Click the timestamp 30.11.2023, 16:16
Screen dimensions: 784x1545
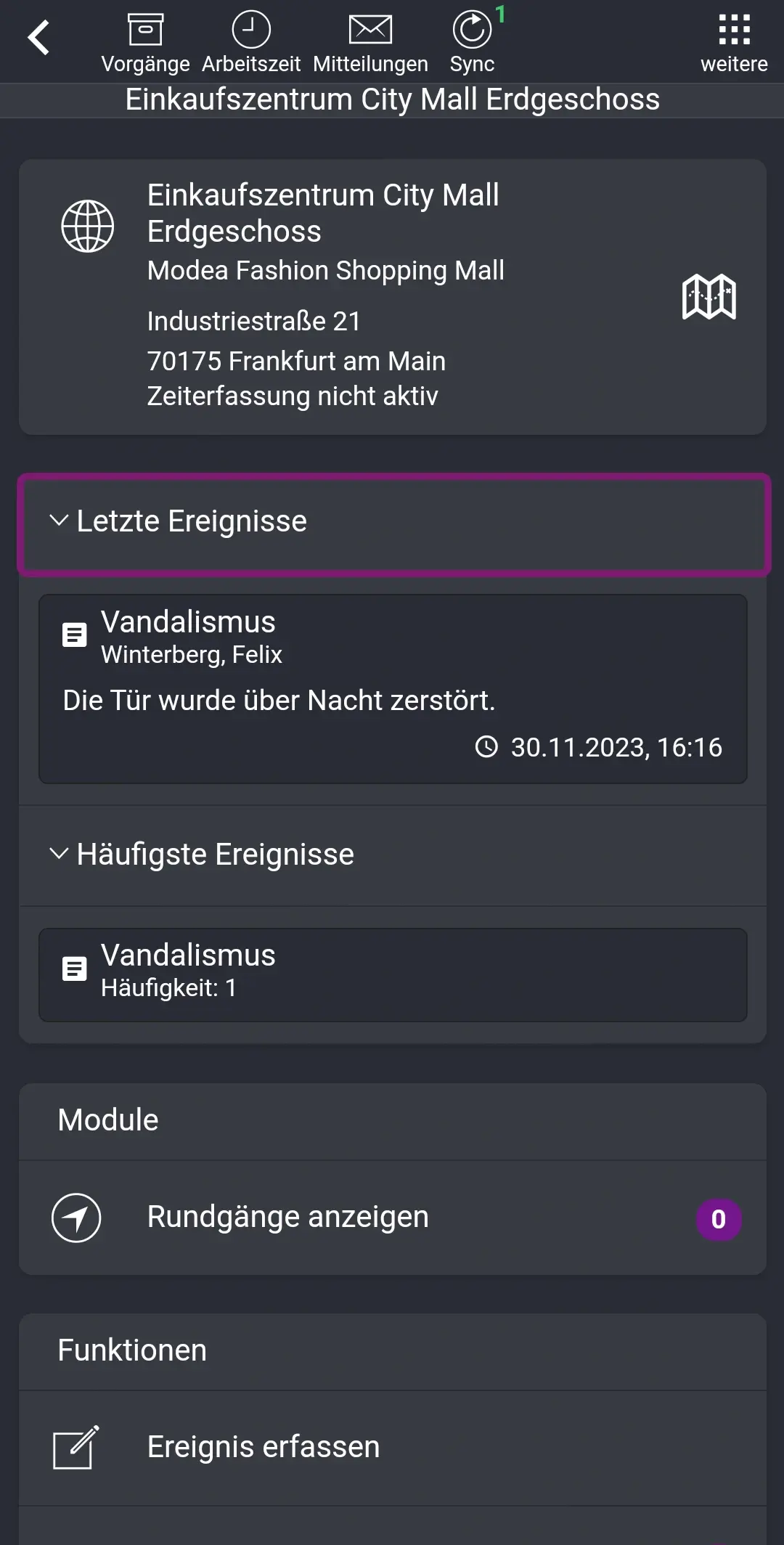point(615,748)
